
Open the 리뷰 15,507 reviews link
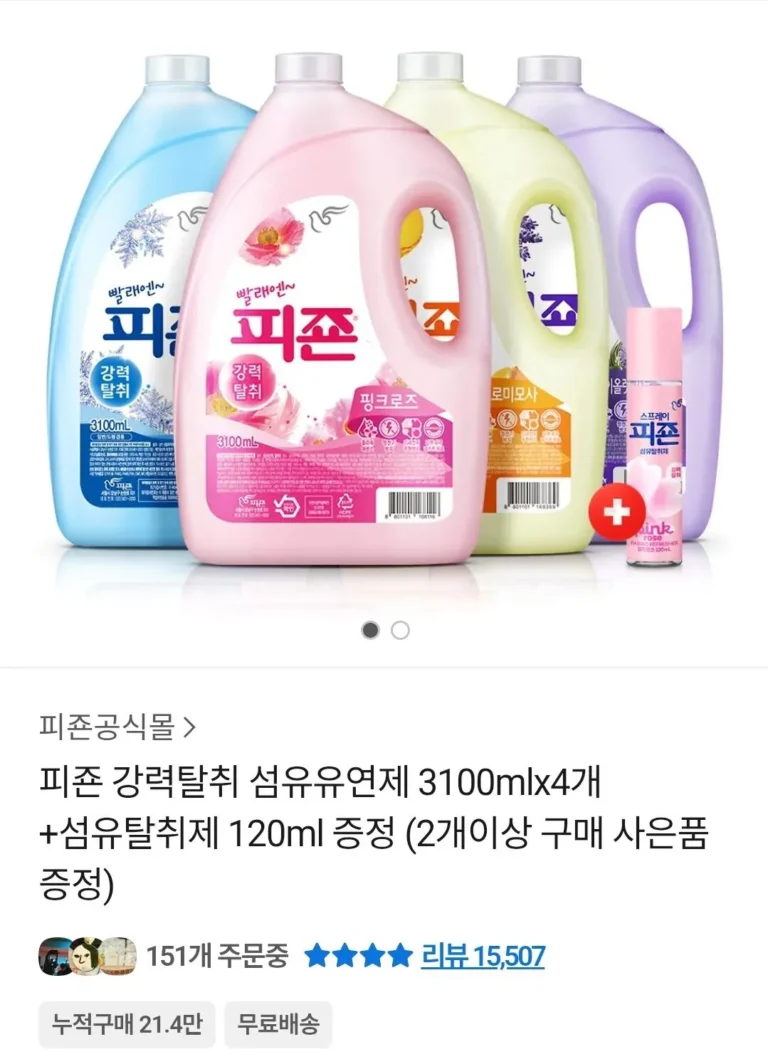pyautogui.click(x=483, y=955)
